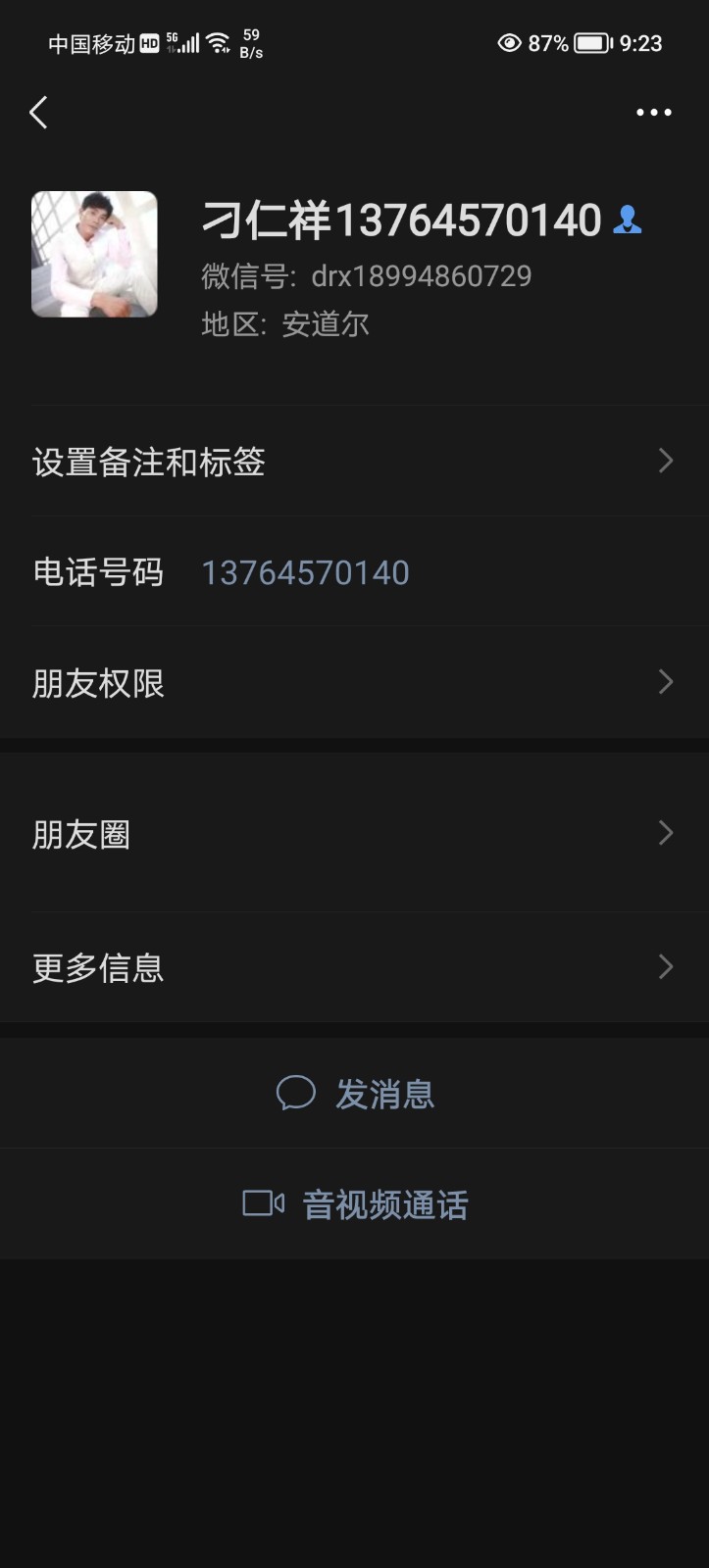This screenshot has height=1568, width=709.
Task: Open the three-dot overflow menu
Action: (x=653, y=113)
